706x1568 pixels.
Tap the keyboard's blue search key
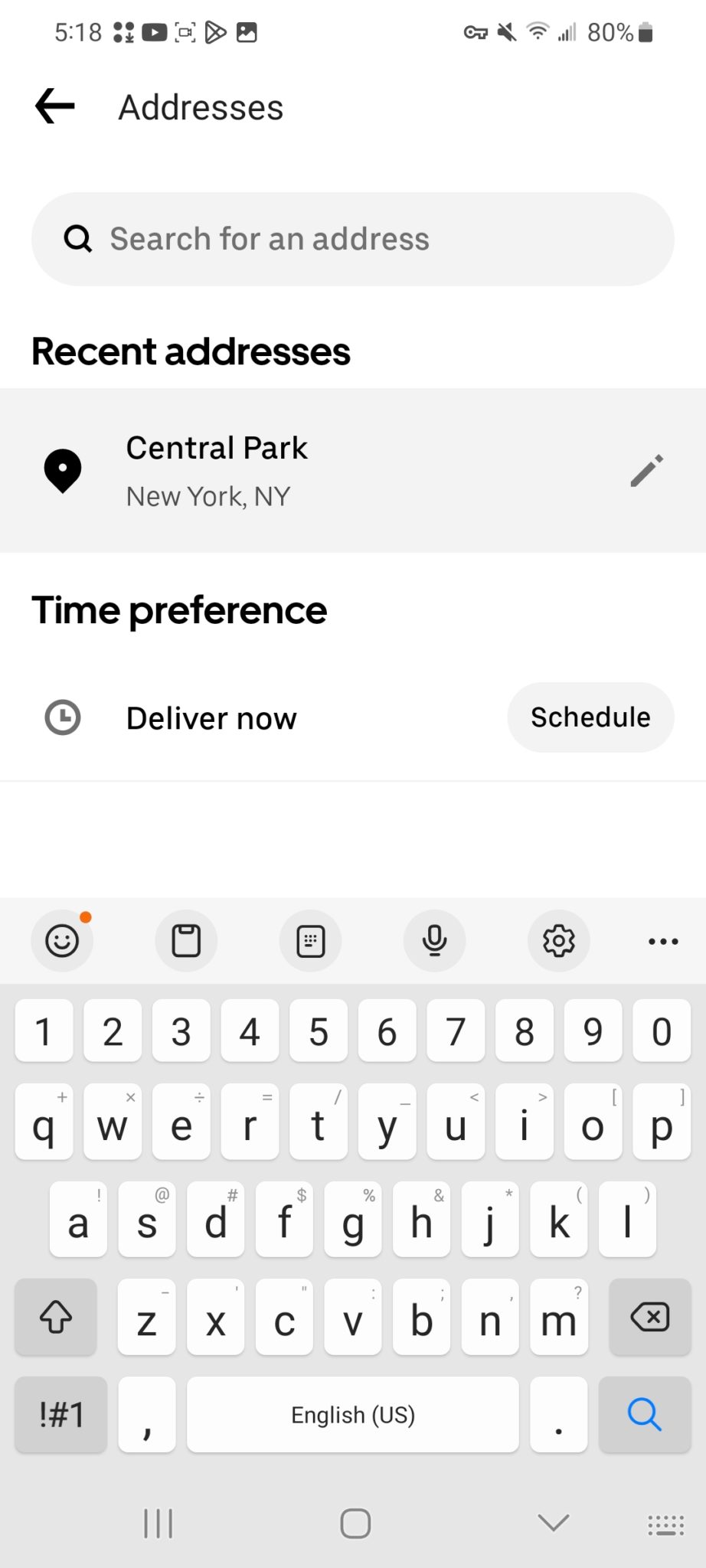click(644, 1414)
